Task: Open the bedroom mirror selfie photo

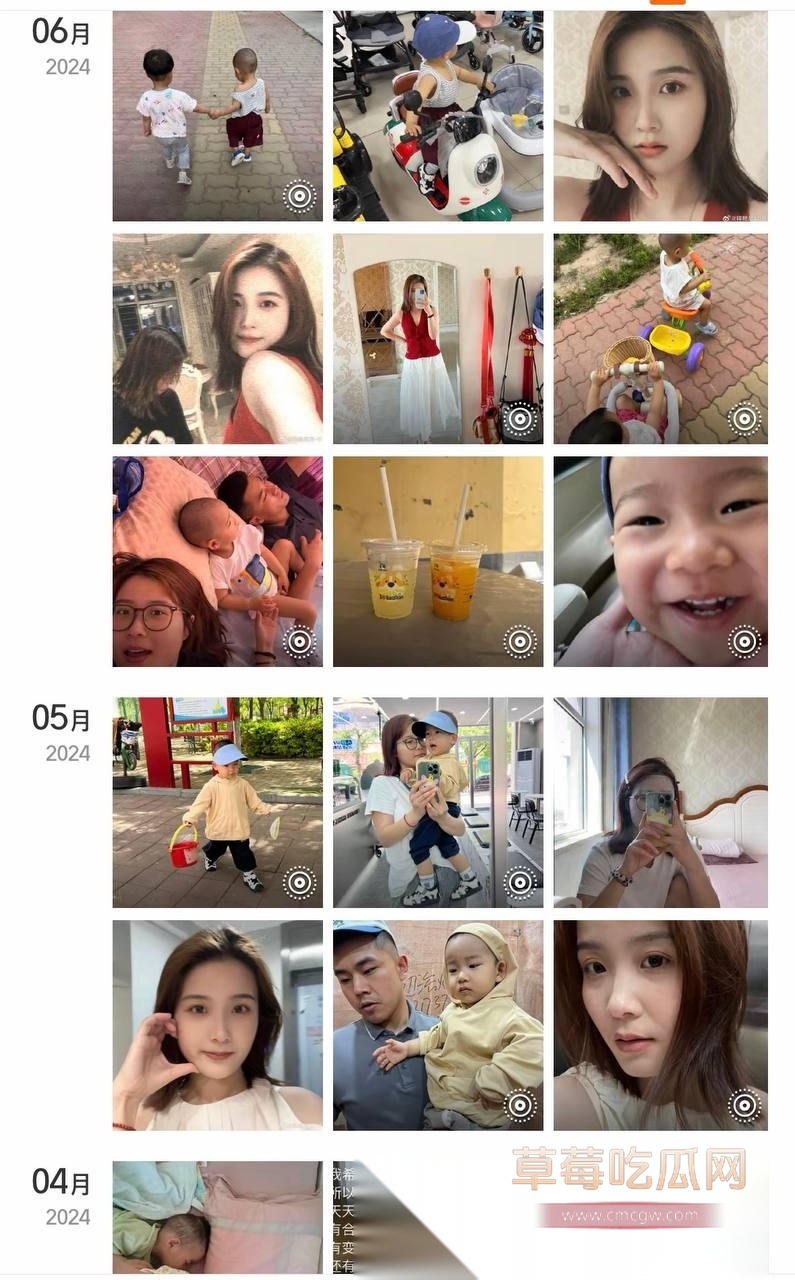Action: click(x=660, y=802)
